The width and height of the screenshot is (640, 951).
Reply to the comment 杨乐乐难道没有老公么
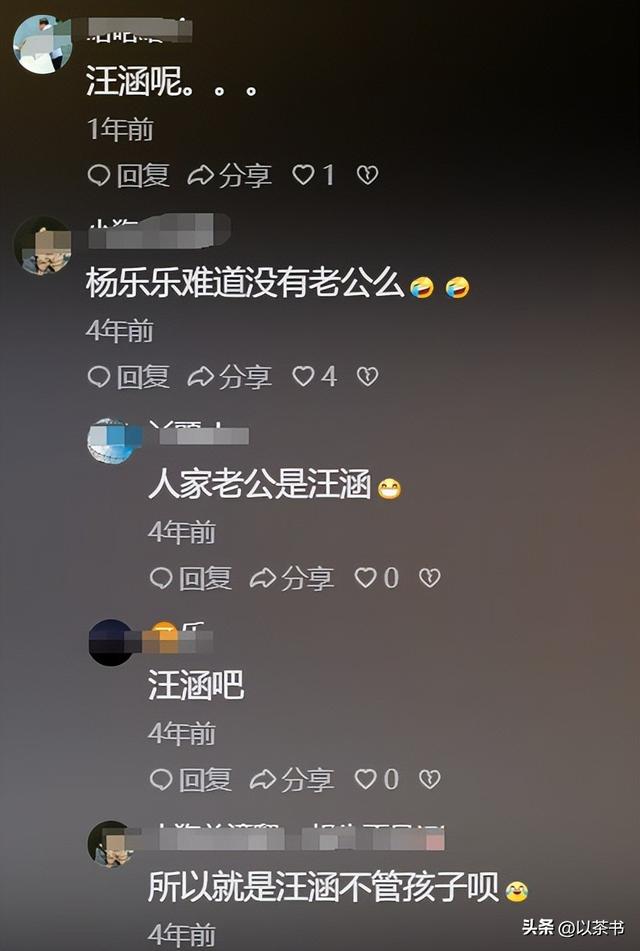(x=128, y=377)
